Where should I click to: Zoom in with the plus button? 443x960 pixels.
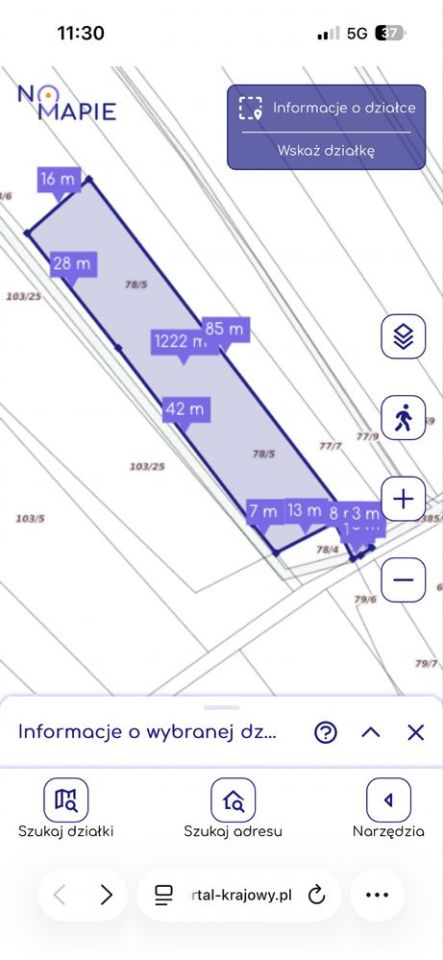pyautogui.click(x=403, y=500)
